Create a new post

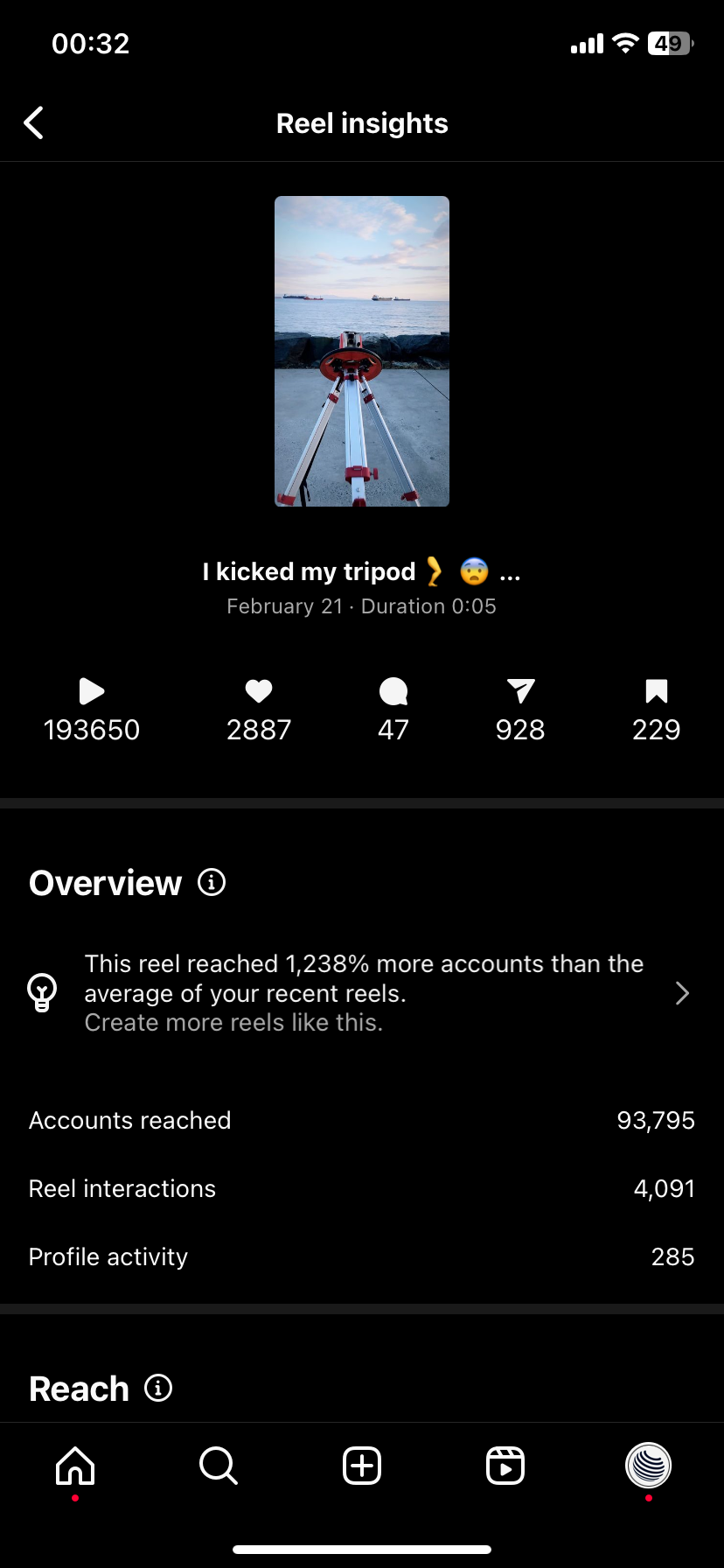point(362,1466)
